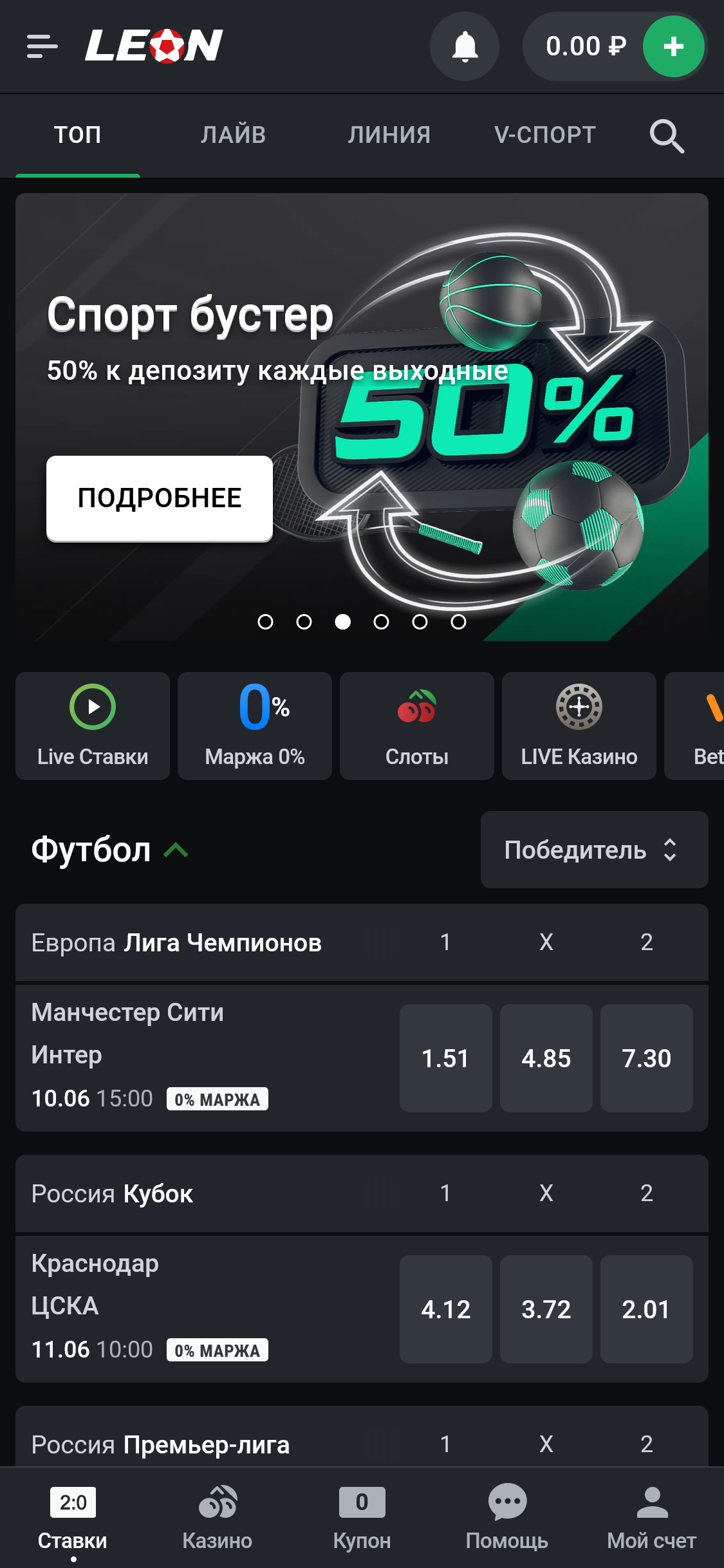This screenshot has width=724, height=1568.
Task: Open the Live Ставки shortcut
Action: tap(93, 725)
